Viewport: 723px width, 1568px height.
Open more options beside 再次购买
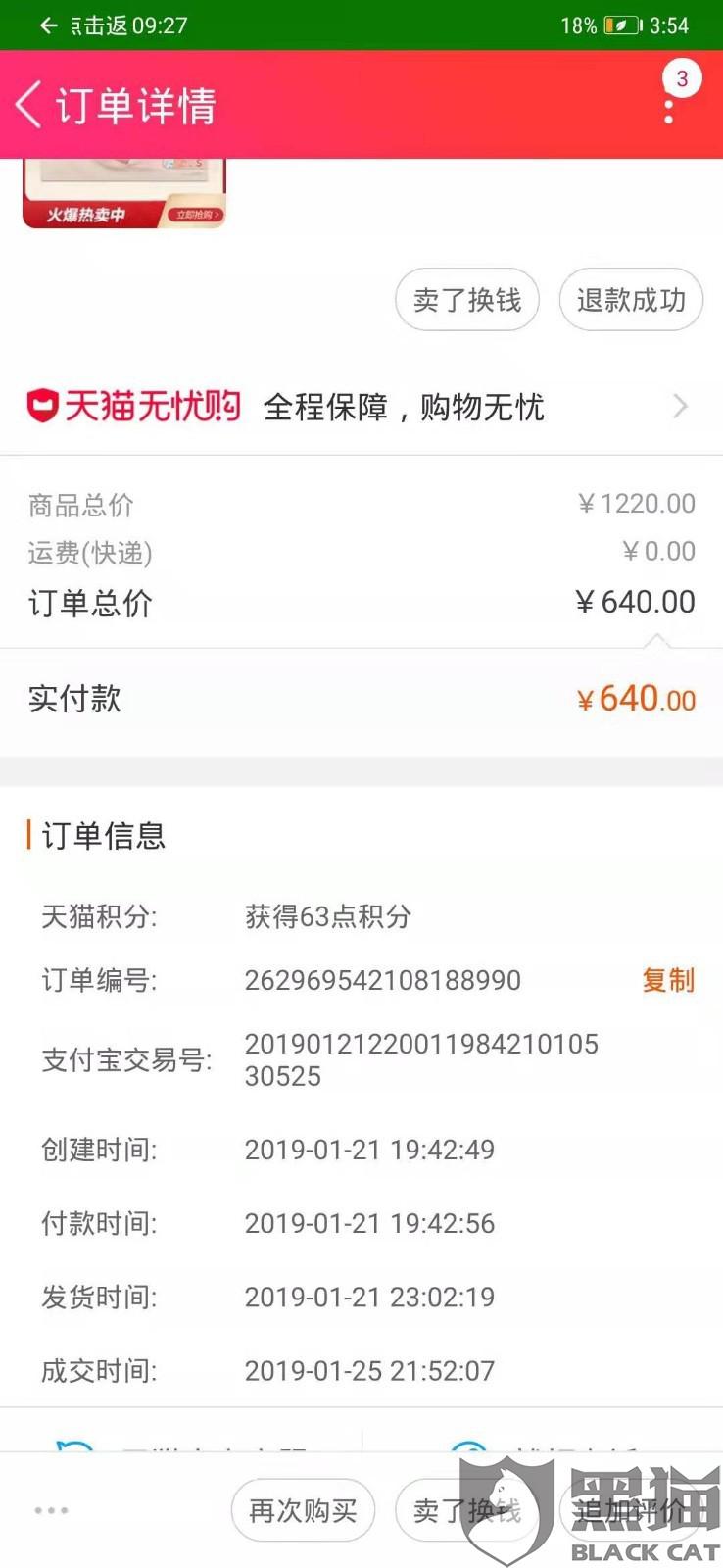point(51,1510)
